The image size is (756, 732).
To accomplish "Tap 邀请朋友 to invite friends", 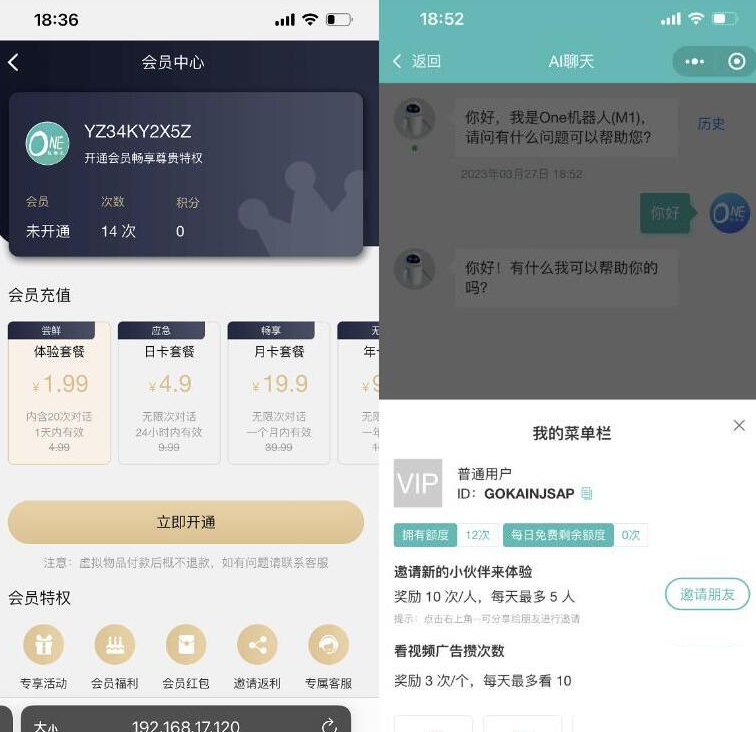I will pos(707,594).
